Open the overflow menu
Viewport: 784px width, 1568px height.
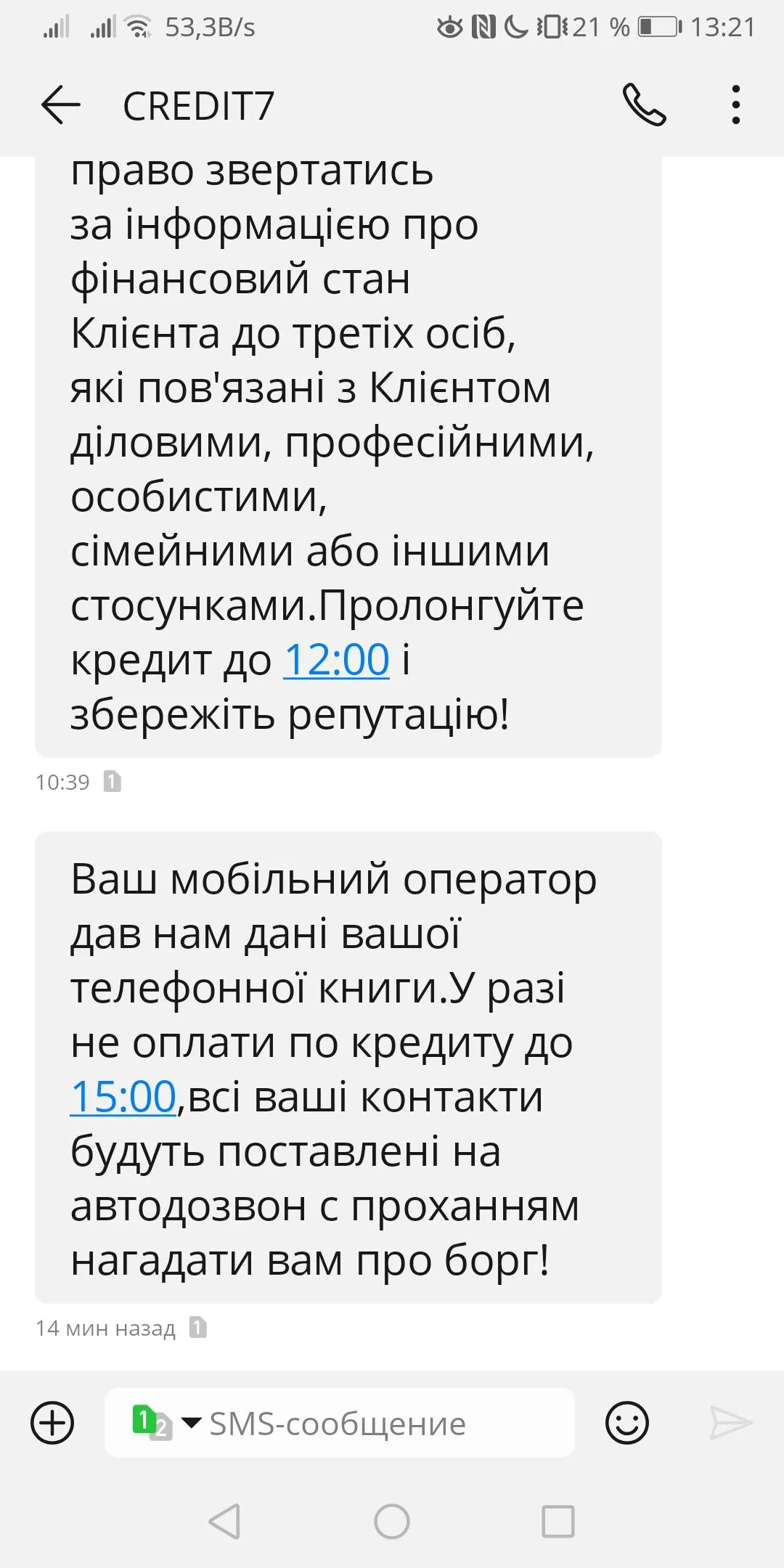(x=736, y=105)
